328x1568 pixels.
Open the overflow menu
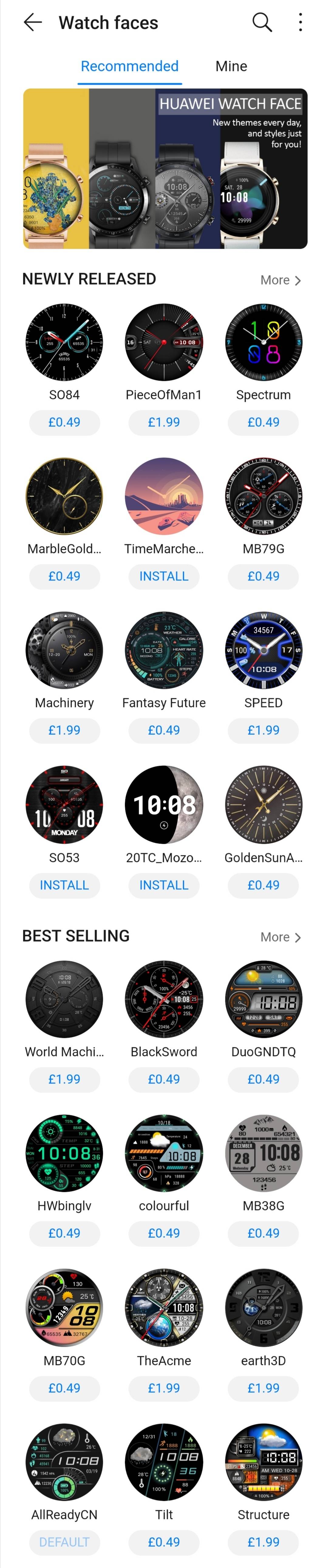300,22
